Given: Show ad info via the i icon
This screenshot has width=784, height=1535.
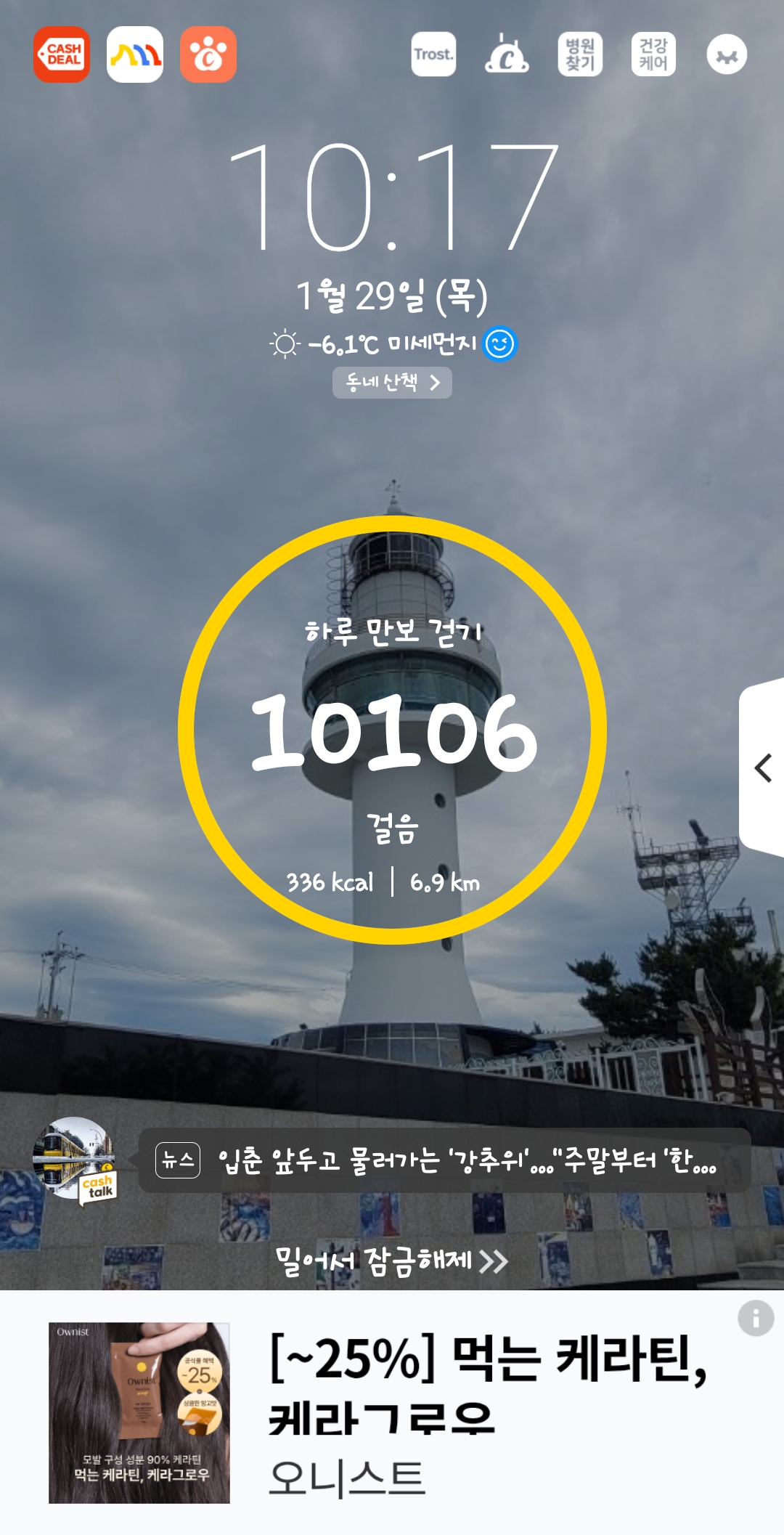Looking at the screenshot, I should 756,1318.
